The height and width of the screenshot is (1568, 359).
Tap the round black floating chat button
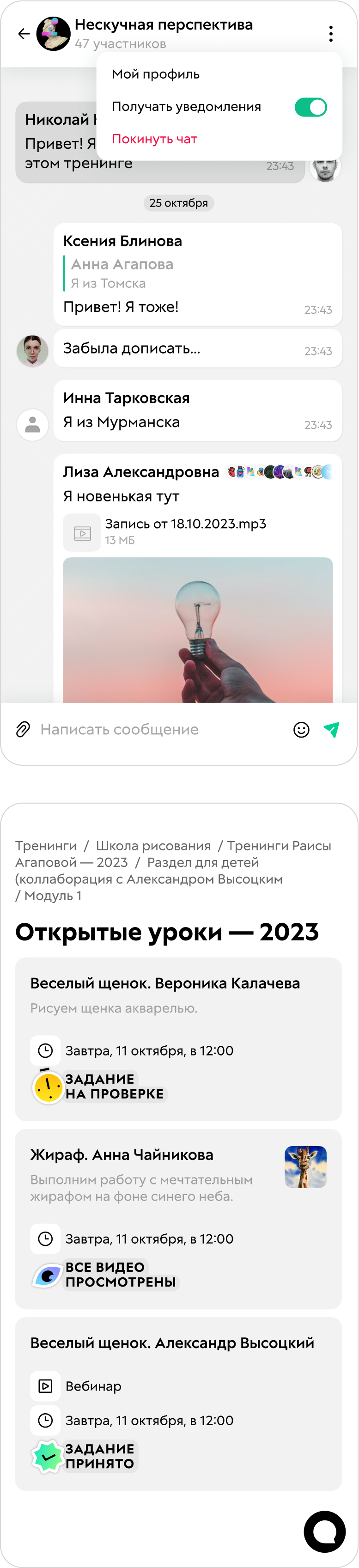point(324,1531)
